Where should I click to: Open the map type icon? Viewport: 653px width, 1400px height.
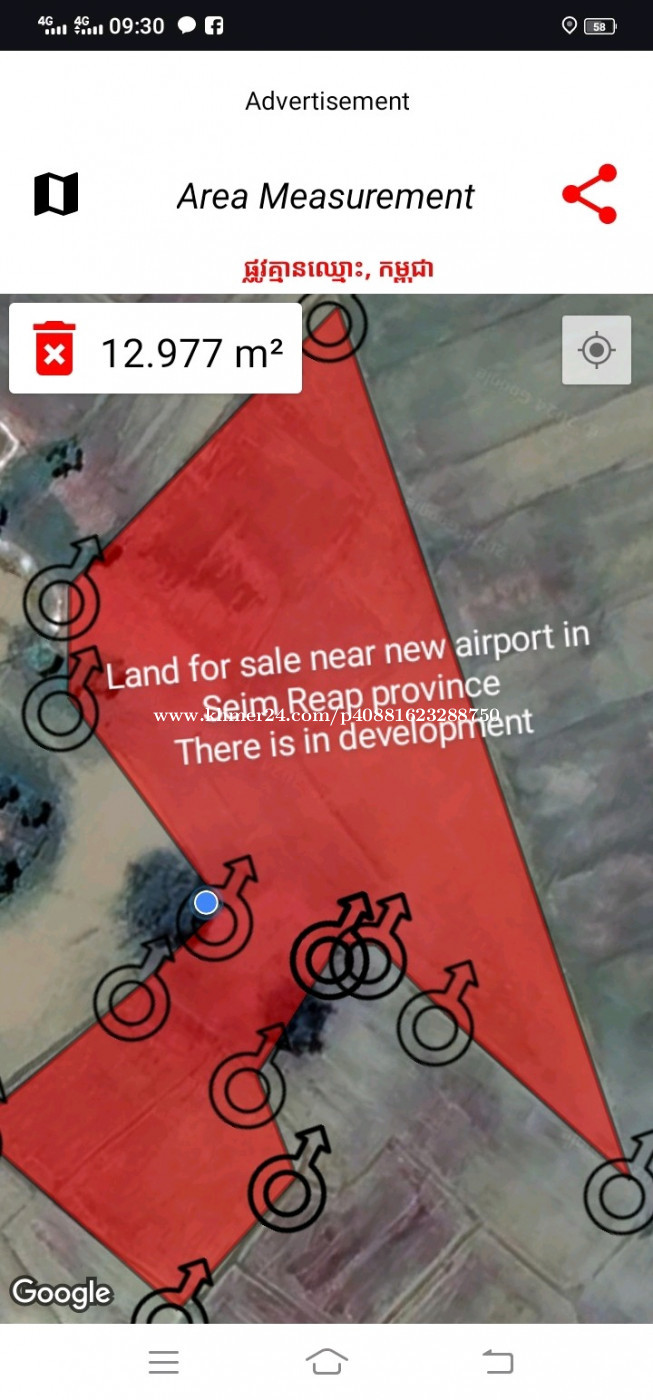[56, 194]
